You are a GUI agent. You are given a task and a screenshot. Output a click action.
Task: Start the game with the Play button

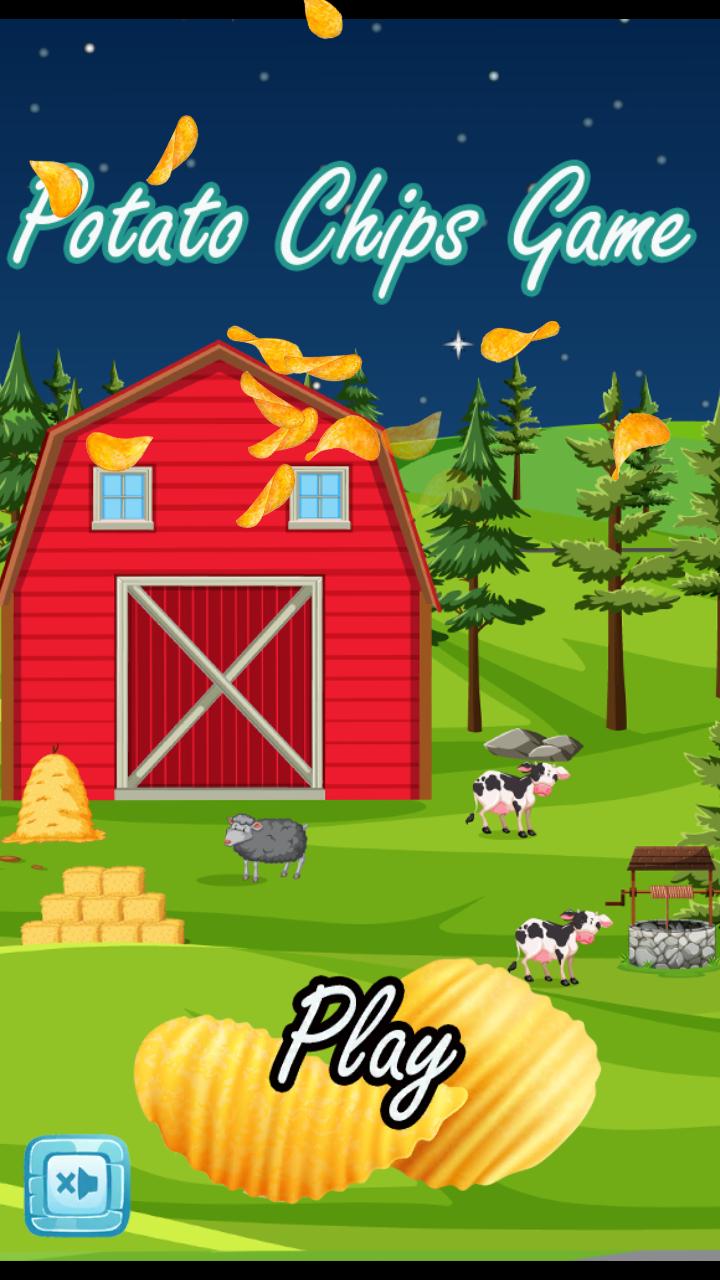pyautogui.click(x=367, y=1075)
